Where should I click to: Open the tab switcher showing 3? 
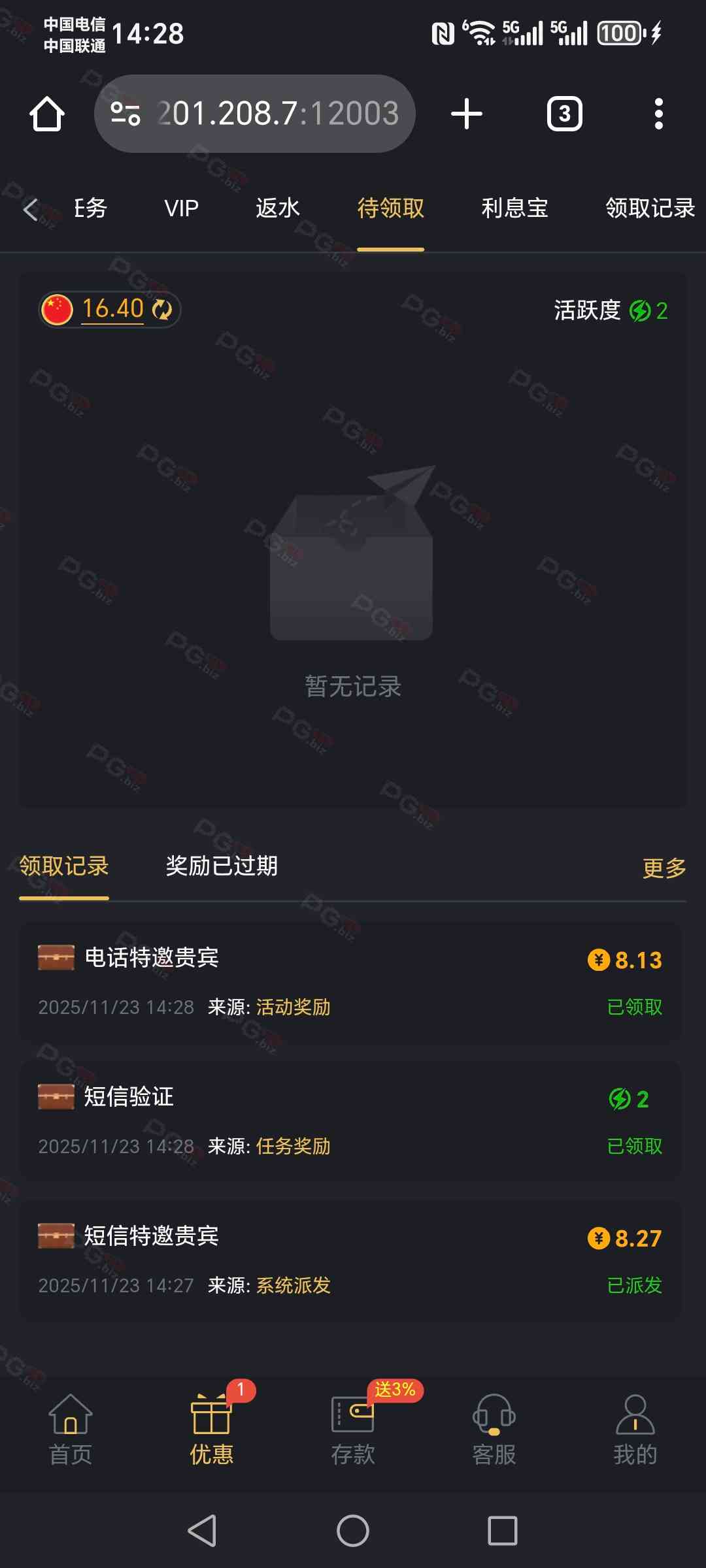[x=564, y=114]
